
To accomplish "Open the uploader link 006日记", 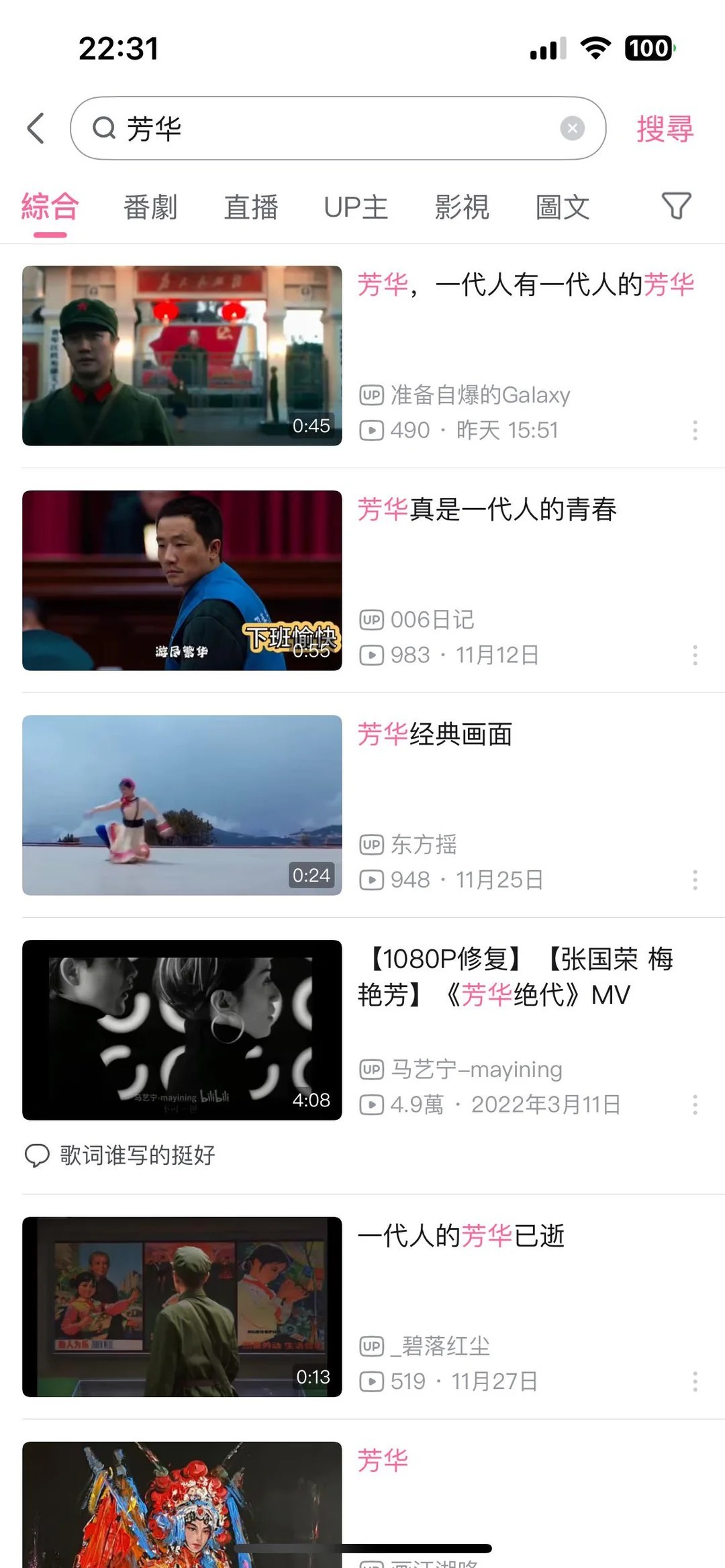I will click(x=432, y=620).
